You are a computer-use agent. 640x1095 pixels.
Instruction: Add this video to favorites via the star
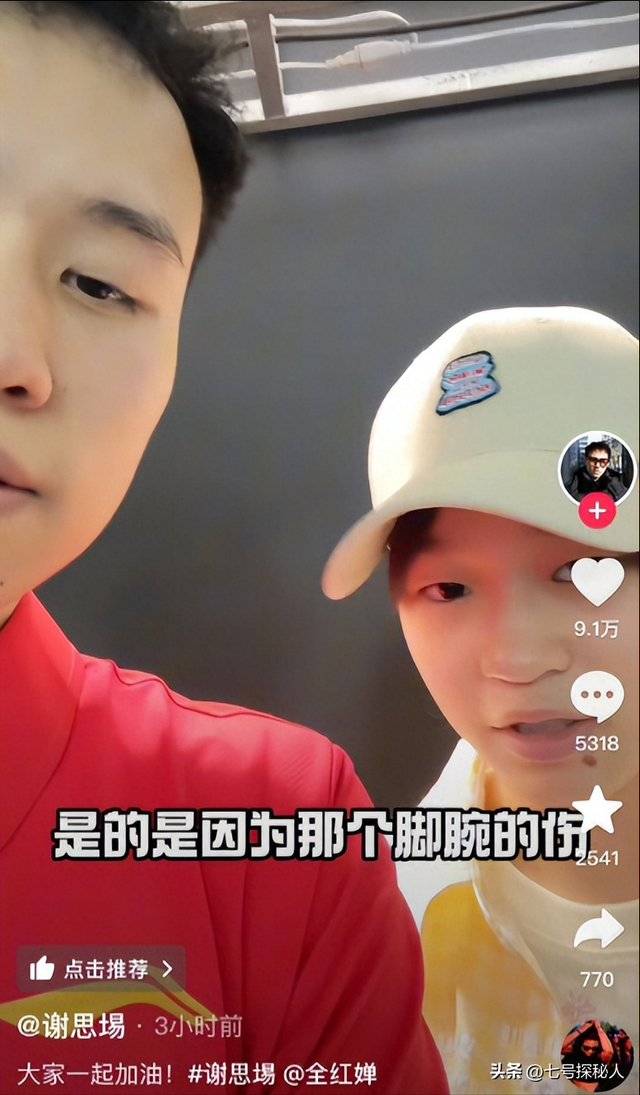597,810
